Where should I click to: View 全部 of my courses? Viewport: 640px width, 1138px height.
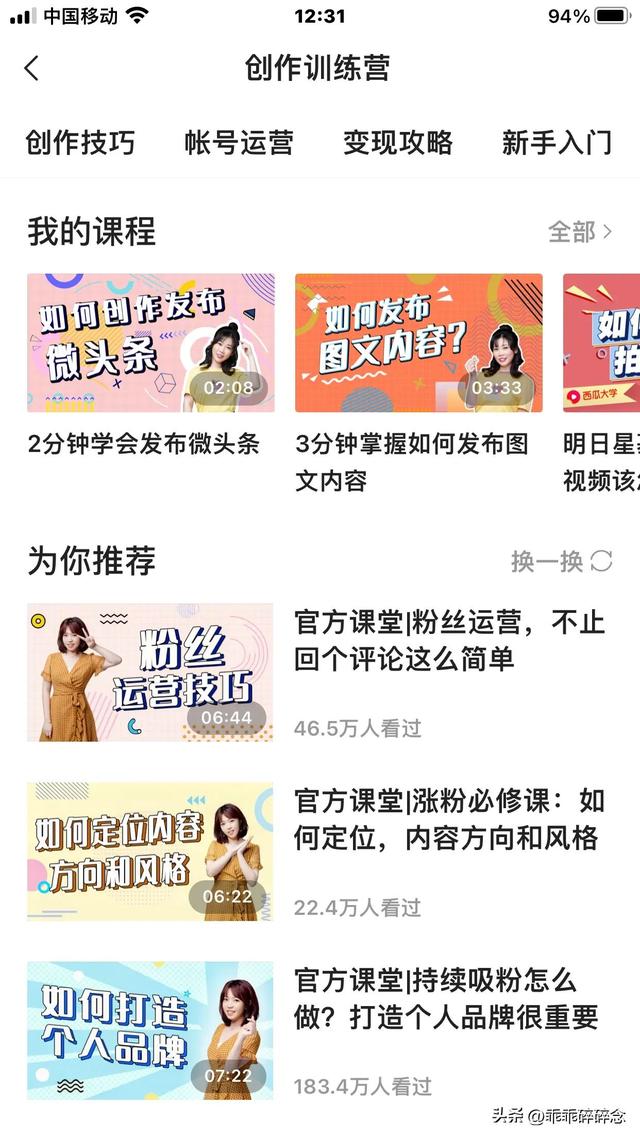click(x=579, y=232)
